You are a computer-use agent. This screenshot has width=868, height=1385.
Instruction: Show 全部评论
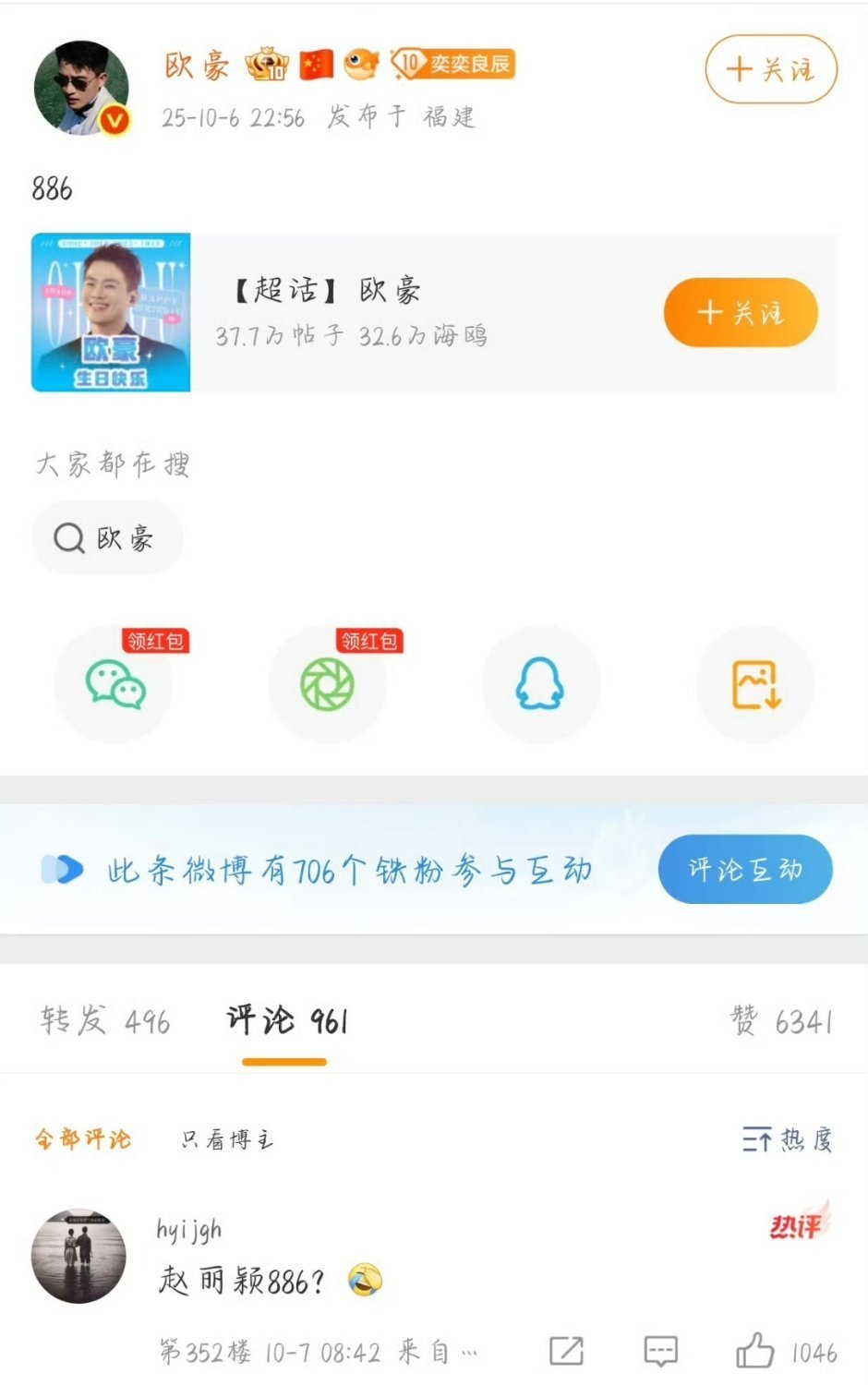click(83, 1139)
